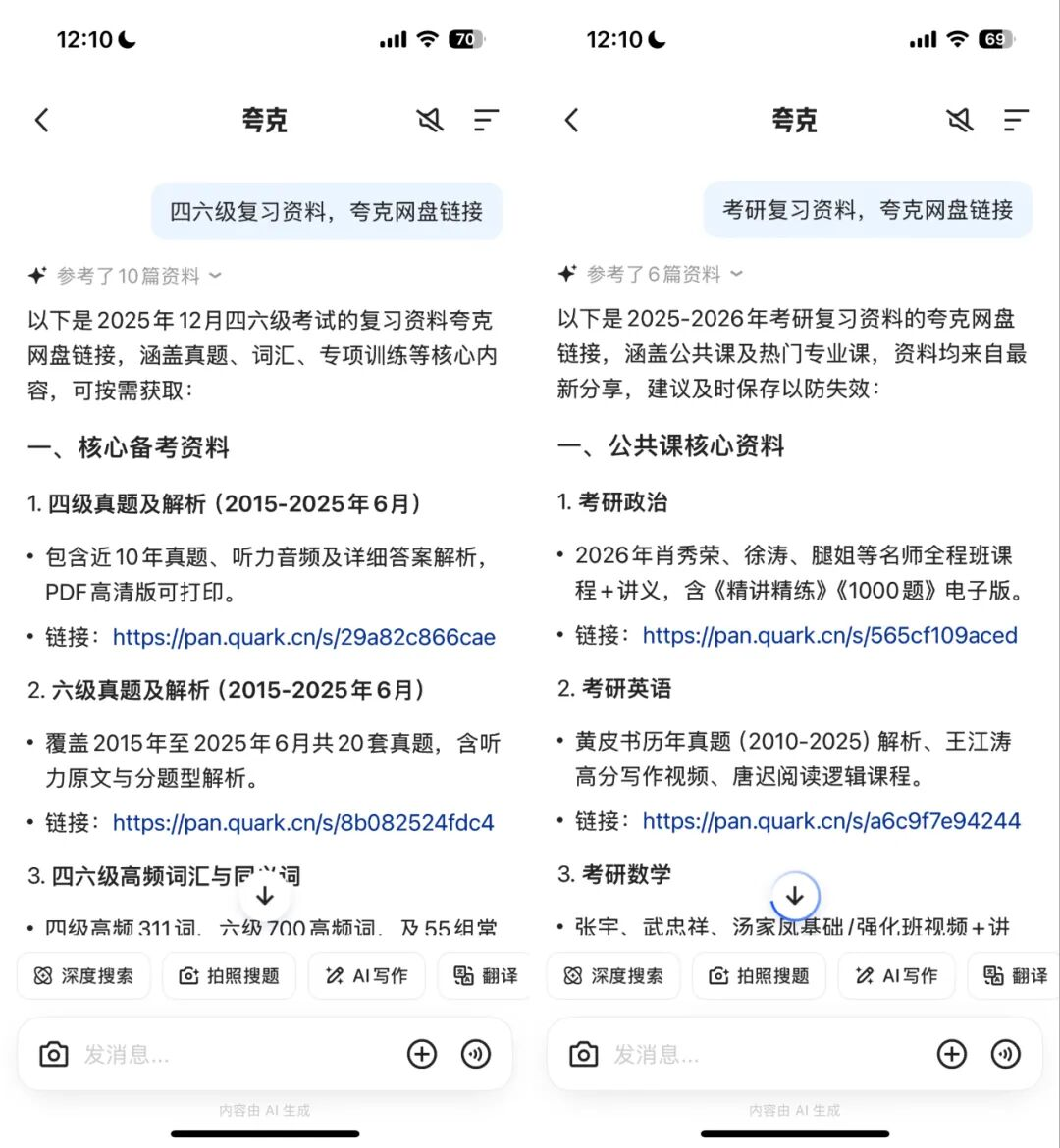Select 拍照搜题 chip below the 四六级 answer

pyautogui.click(x=230, y=975)
